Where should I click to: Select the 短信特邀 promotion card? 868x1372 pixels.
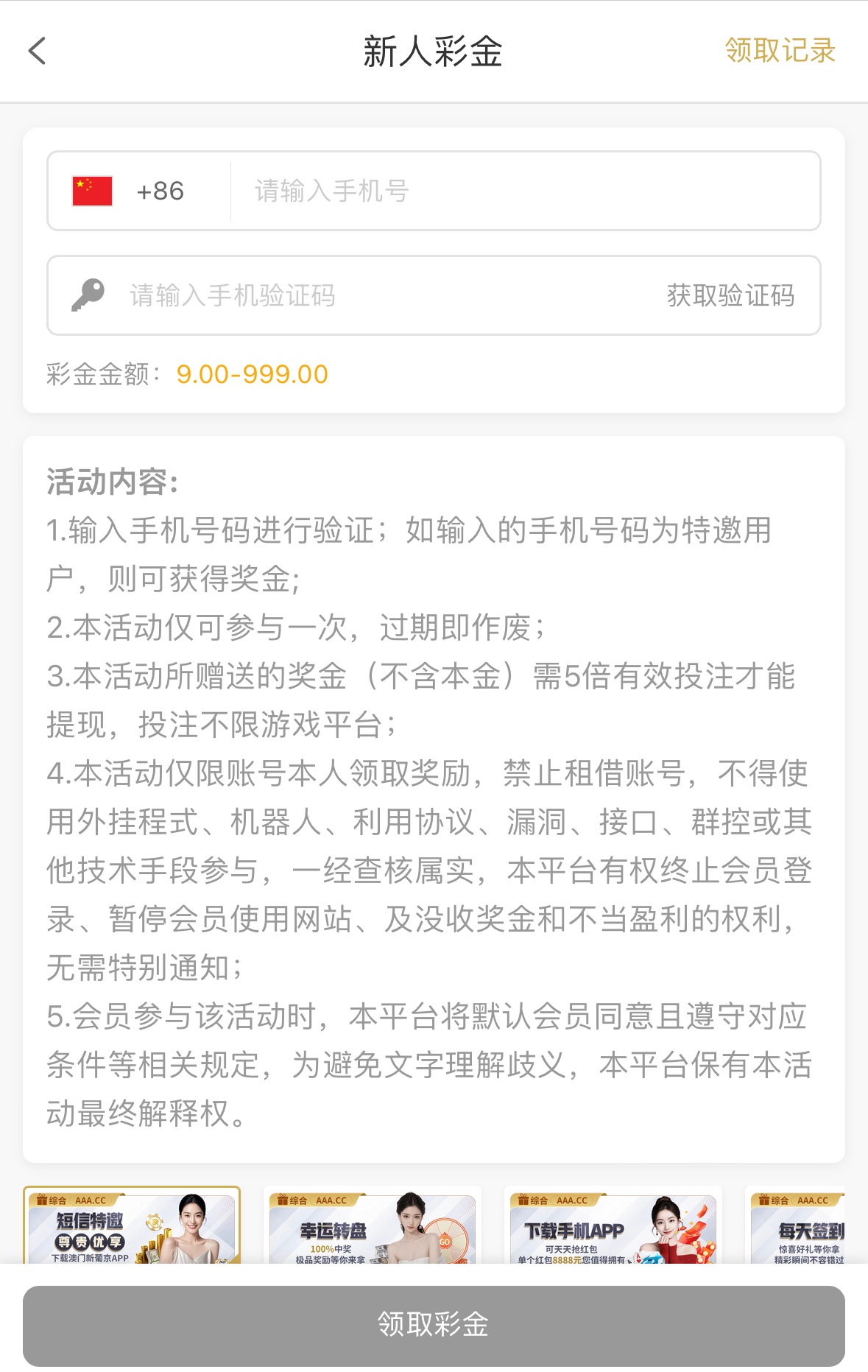point(132,1225)
